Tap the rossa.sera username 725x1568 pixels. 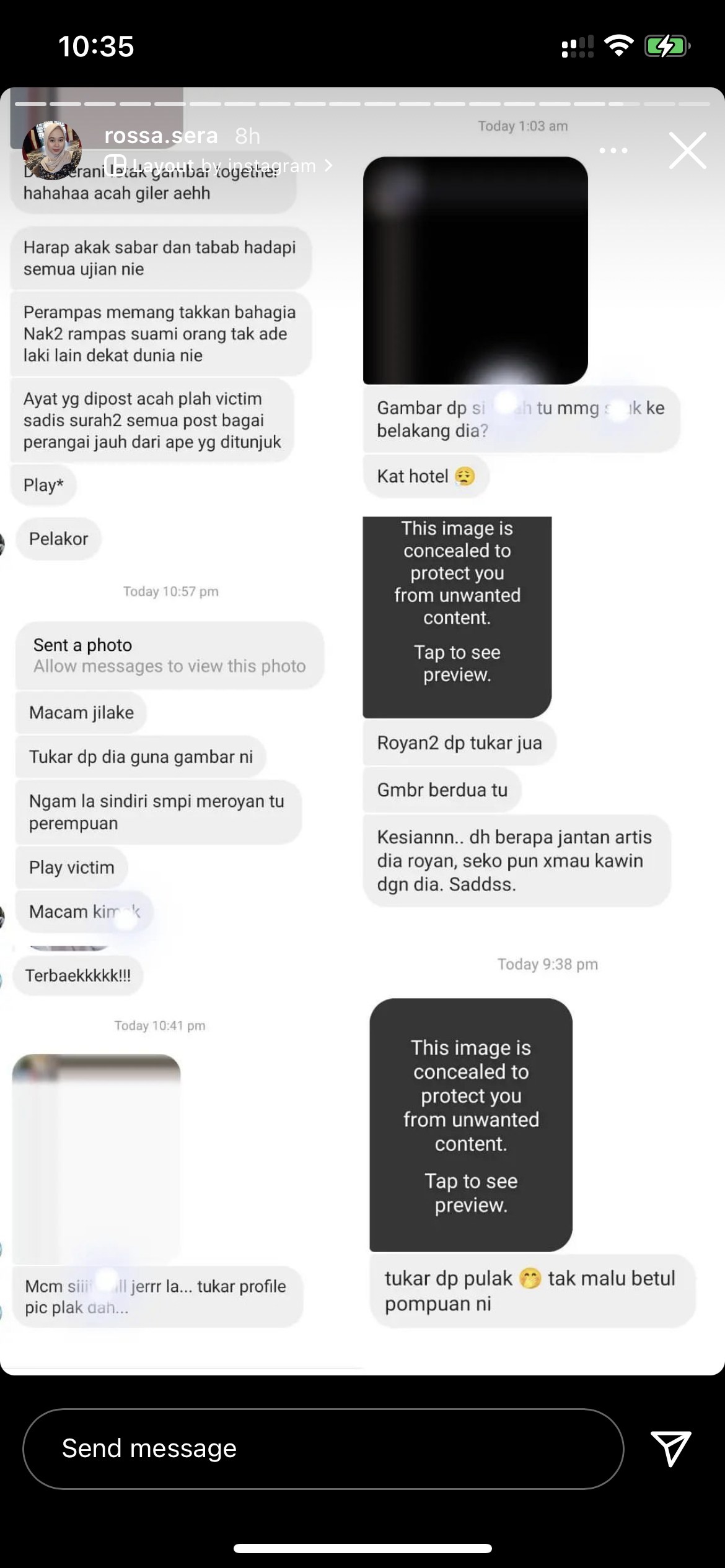pos(161,136)
